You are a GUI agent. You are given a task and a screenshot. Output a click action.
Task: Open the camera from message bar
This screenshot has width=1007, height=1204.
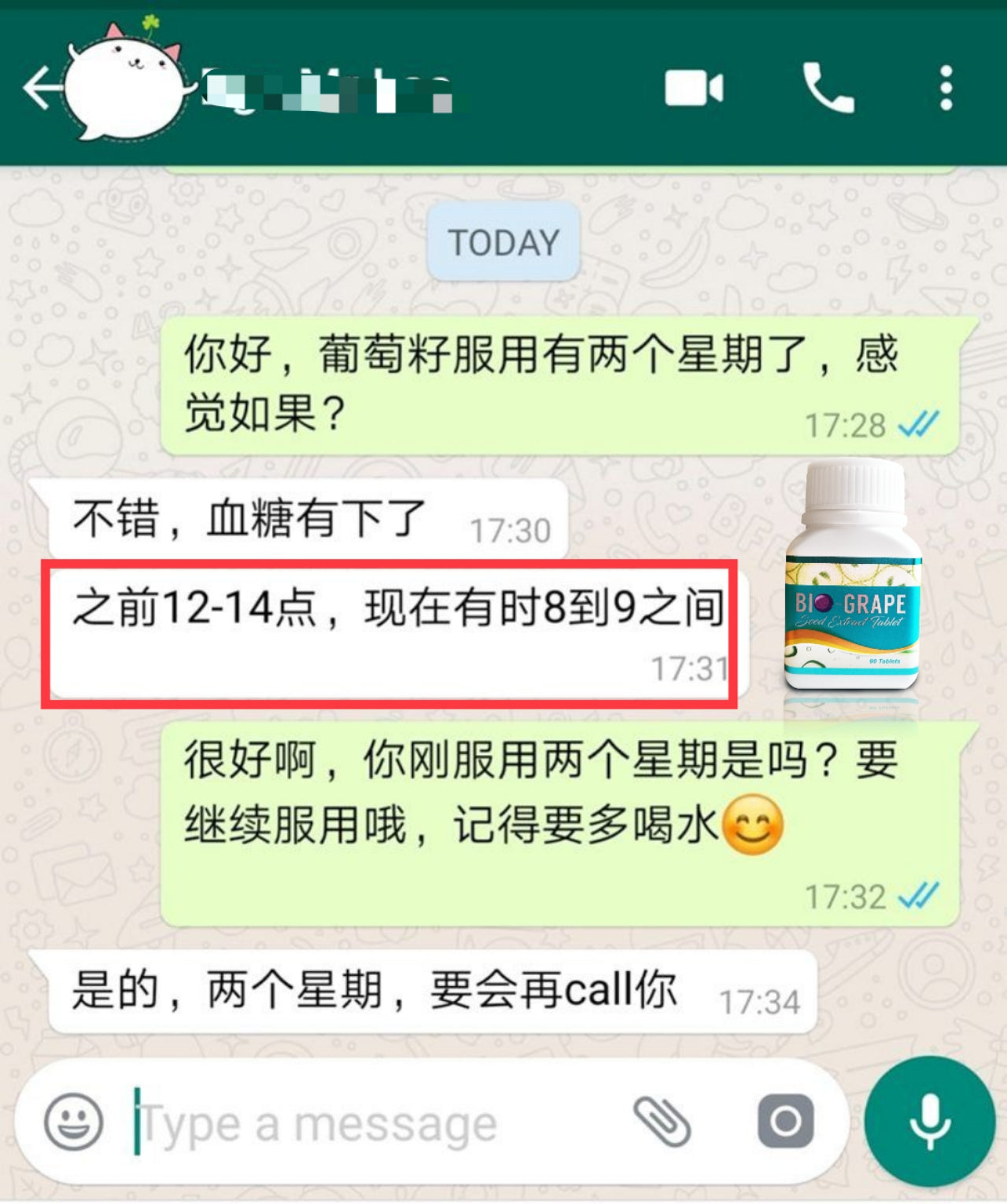click(785, 1121)
